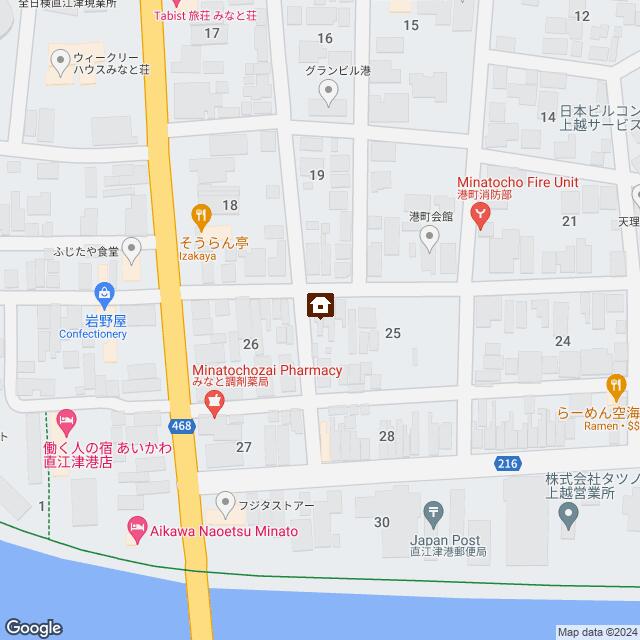Open the Japan Post location pin
Image resolution: width=640 pixels, height=640 pixels.
(x=433, y=516)
